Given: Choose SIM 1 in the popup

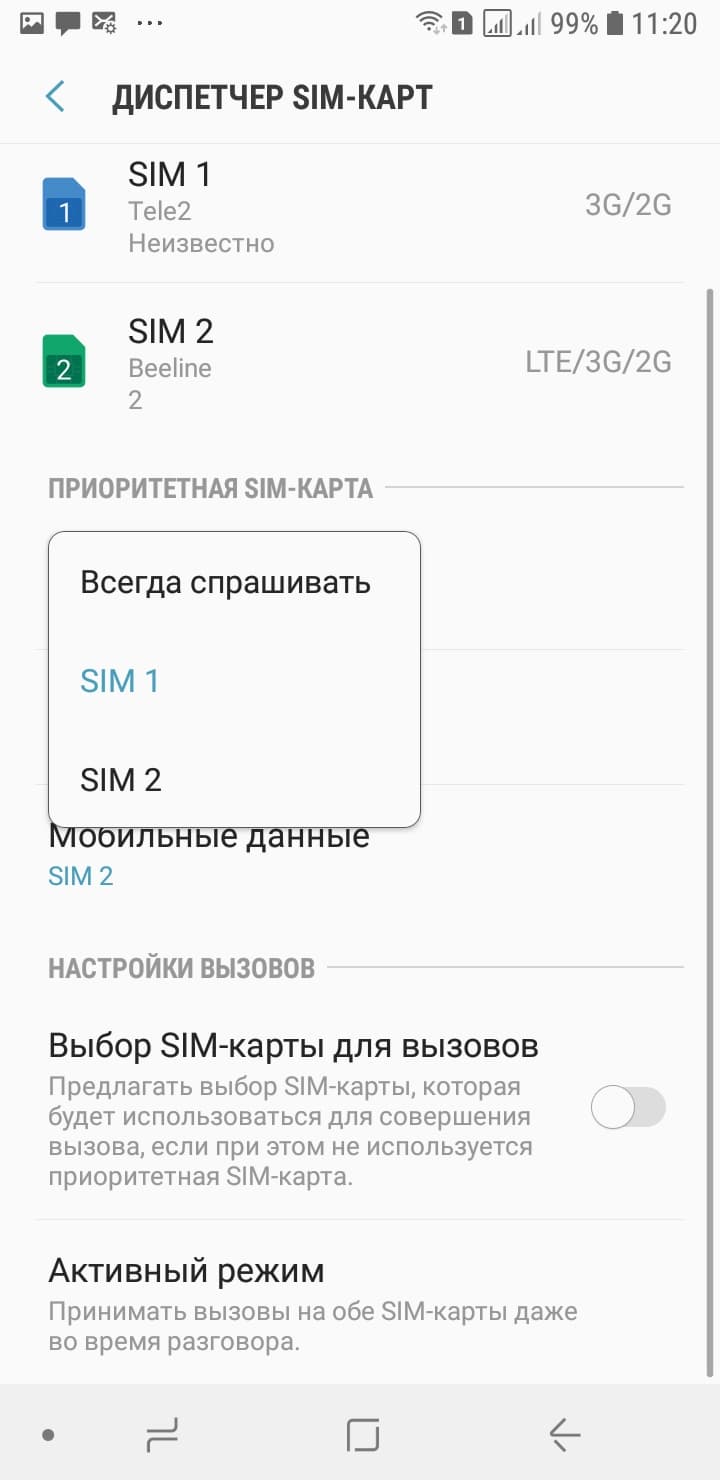Looking at the screenshot, I should coord(120,681).
